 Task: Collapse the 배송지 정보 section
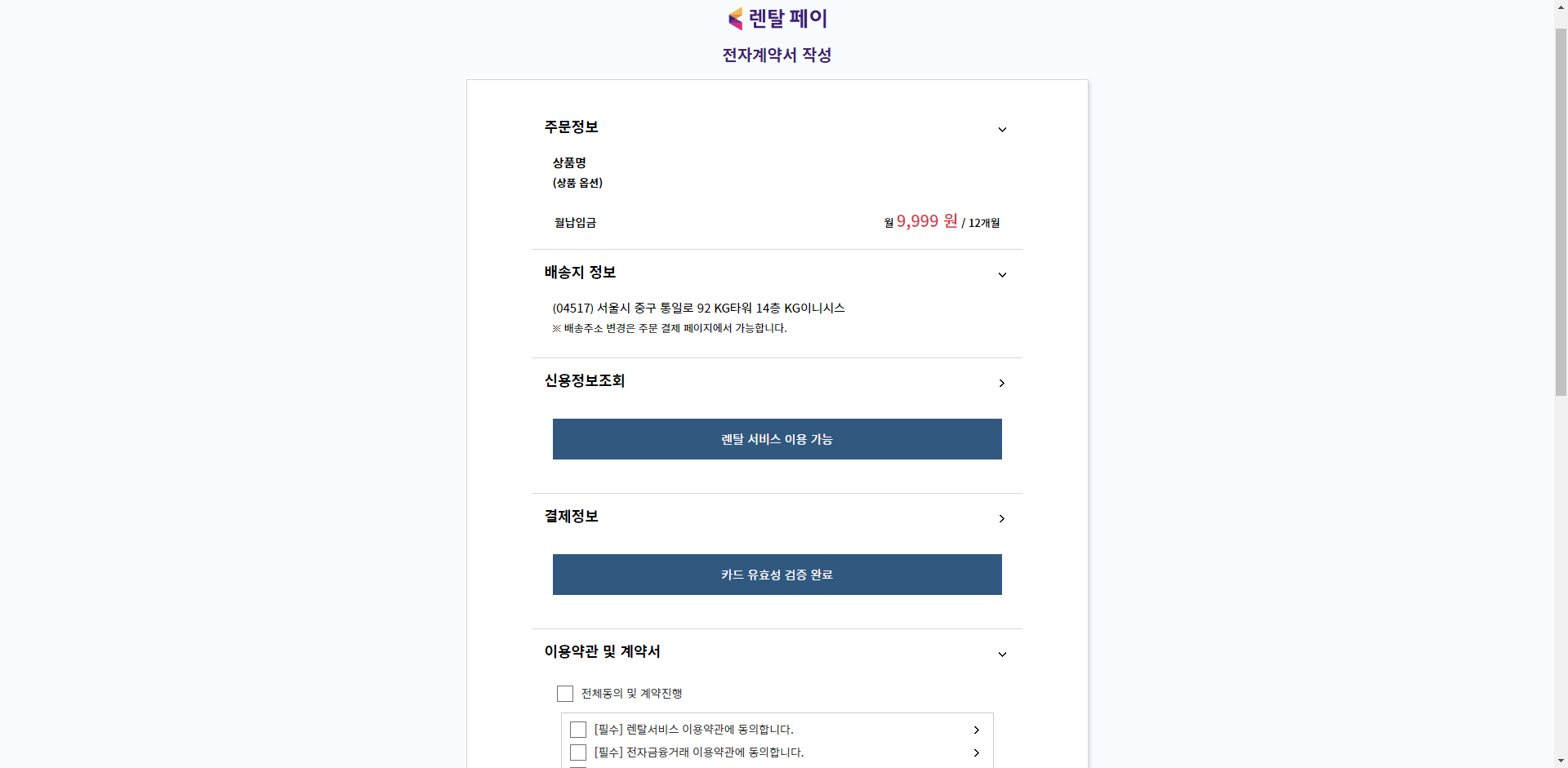point(1002,275)
